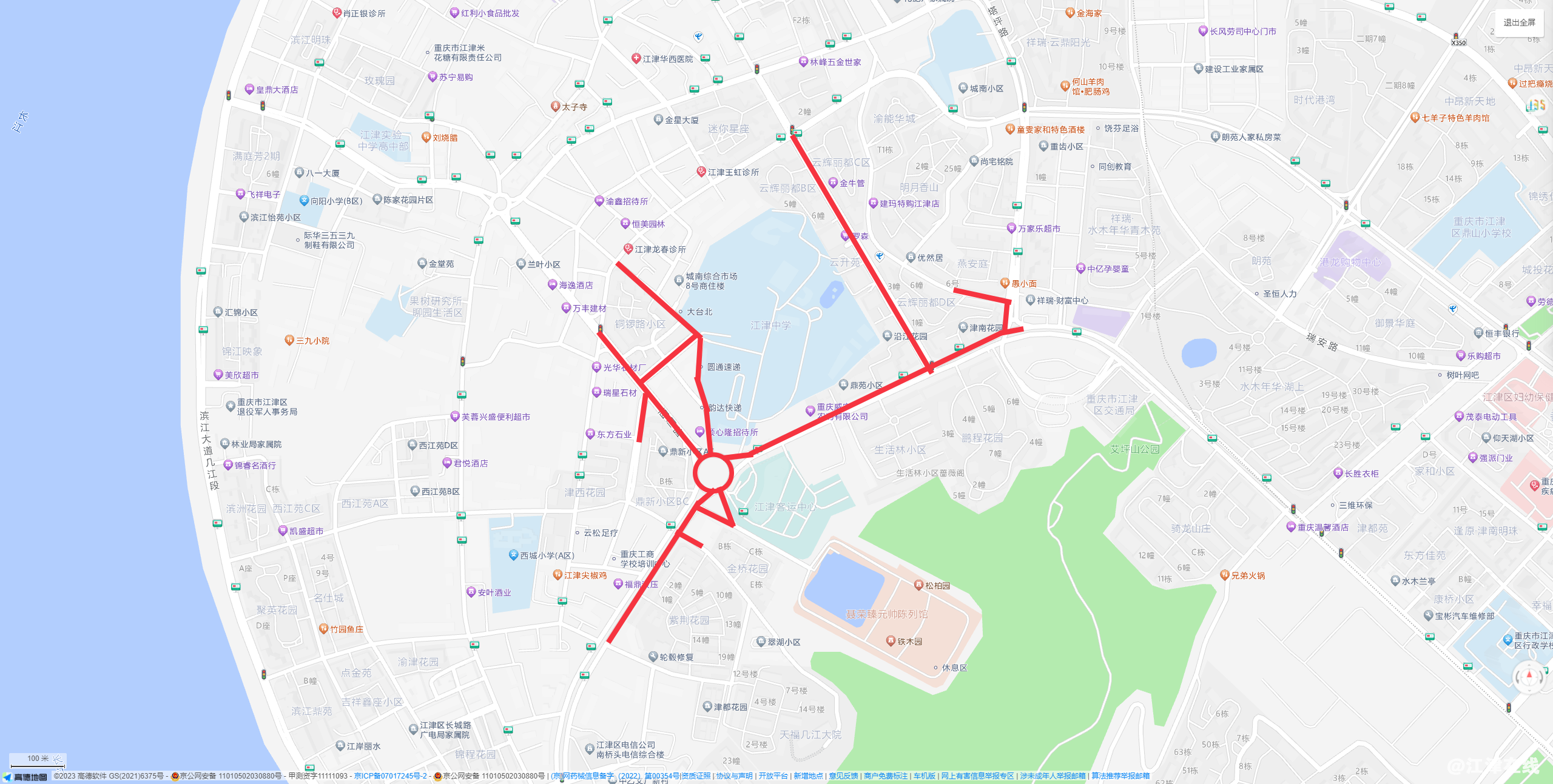Select the 兄弟火锅 restaurant marker
This screenshot has height=784, width=1553.
[1224, 575]
